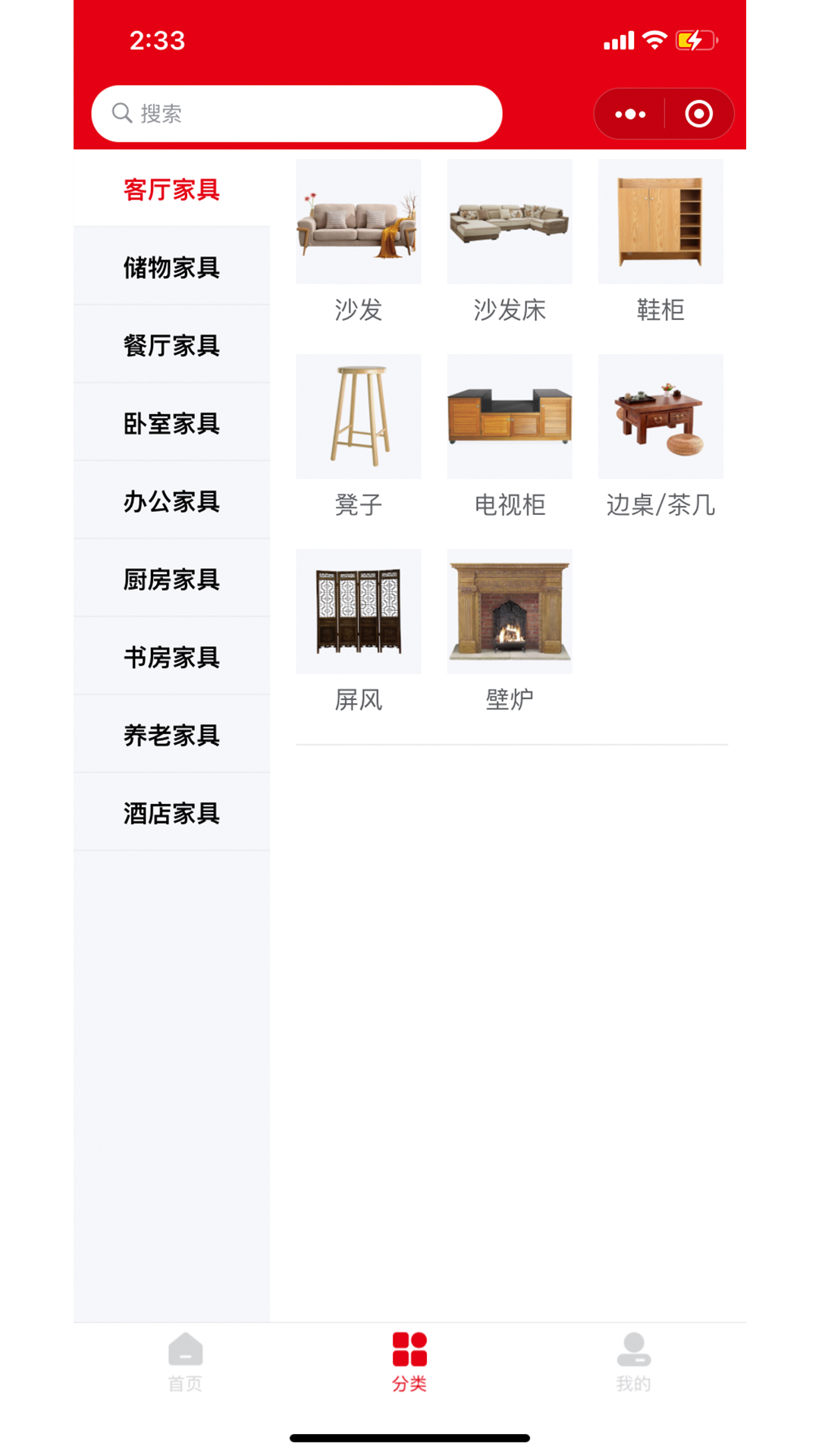This screenshot has height=1456, width=819.
Task: Select 书房家具 in the sidebar
Action: coord(171,658)
